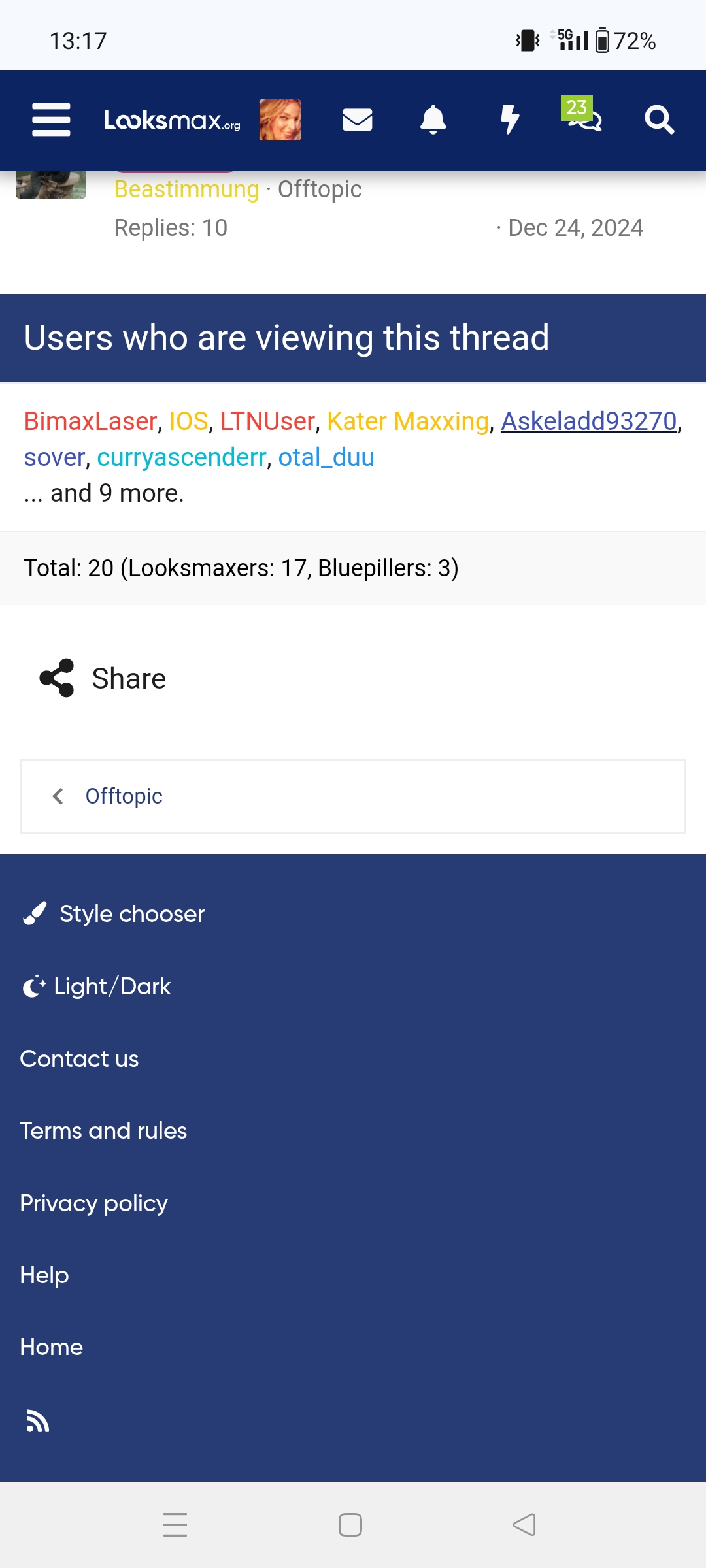
Task: Open the search magnifier
Action: [659, 120]
